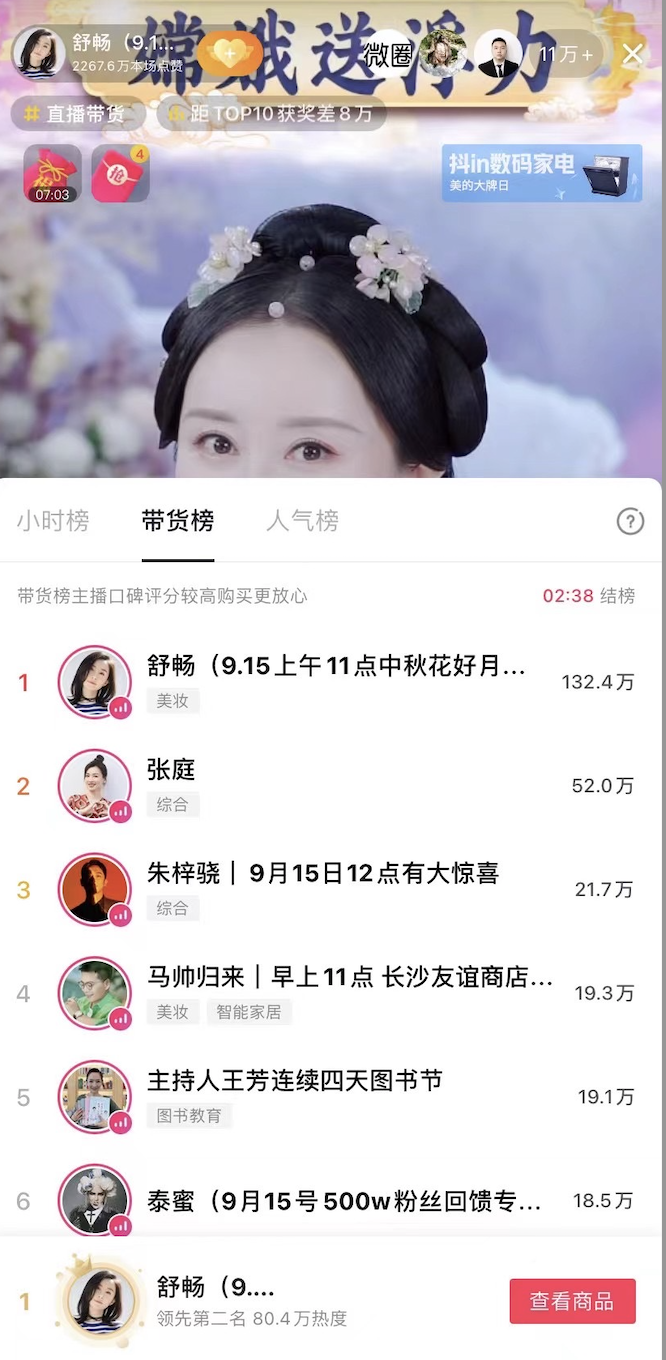Close the livestream with the X icon
This screenshot has width=666, height=1360.
633,54
